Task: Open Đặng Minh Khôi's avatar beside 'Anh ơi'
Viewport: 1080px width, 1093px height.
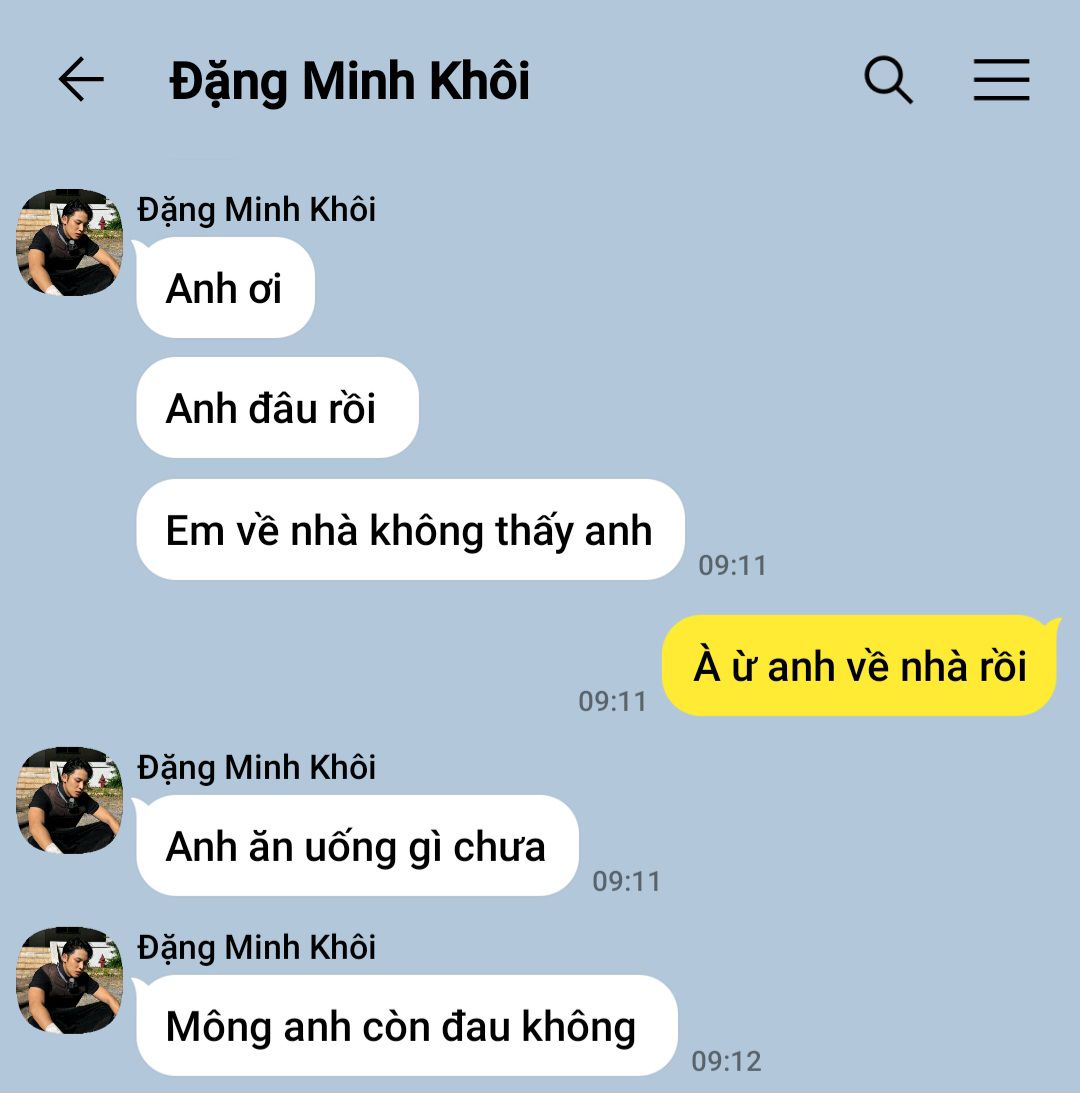Action: (69, 242)
